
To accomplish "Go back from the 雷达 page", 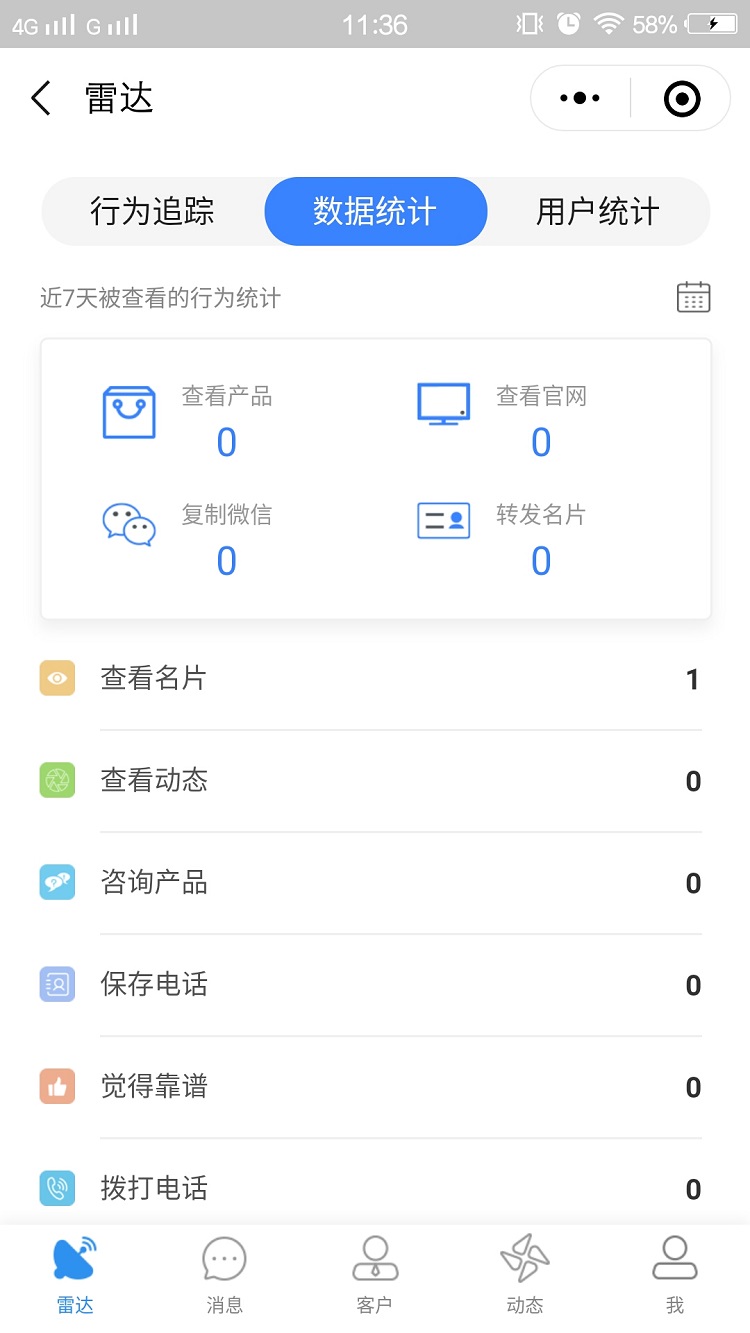I will (x=40, y=99).
